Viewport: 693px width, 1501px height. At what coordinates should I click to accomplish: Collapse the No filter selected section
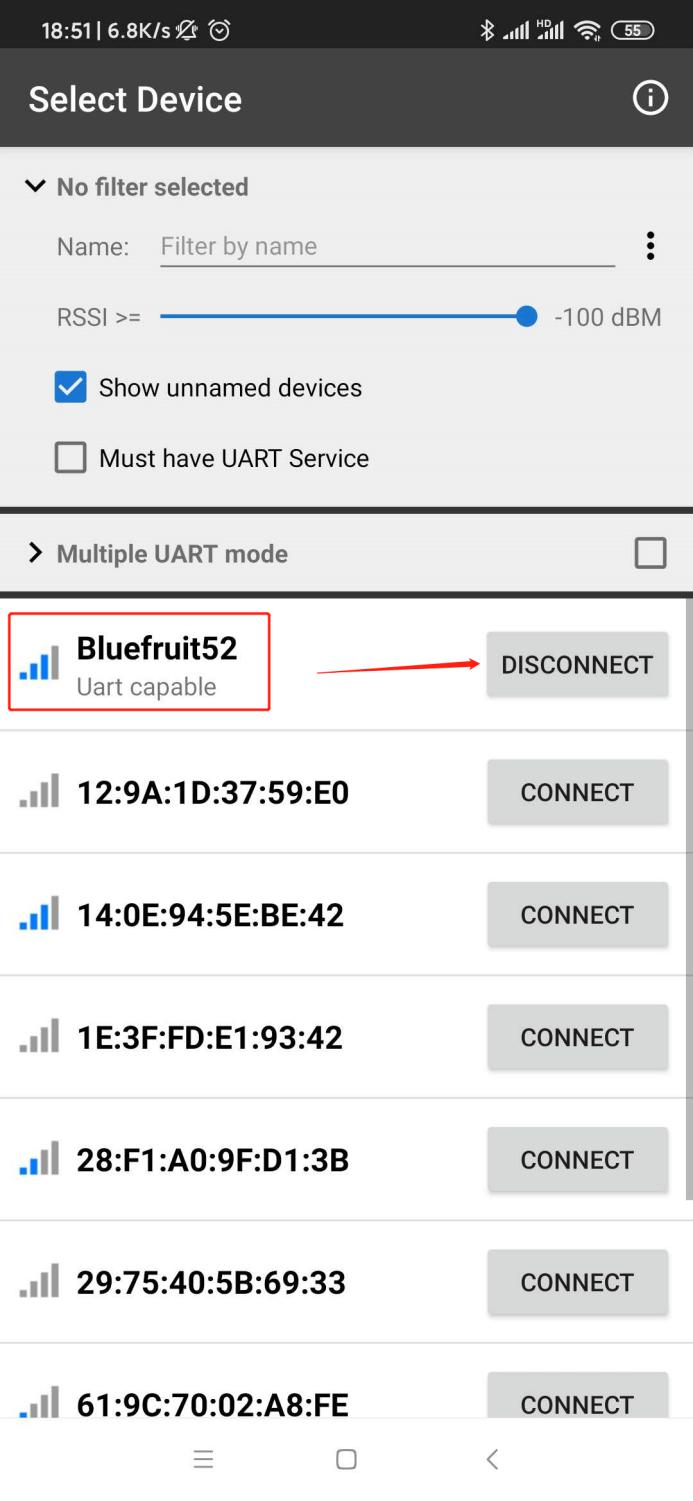point(36,186)
